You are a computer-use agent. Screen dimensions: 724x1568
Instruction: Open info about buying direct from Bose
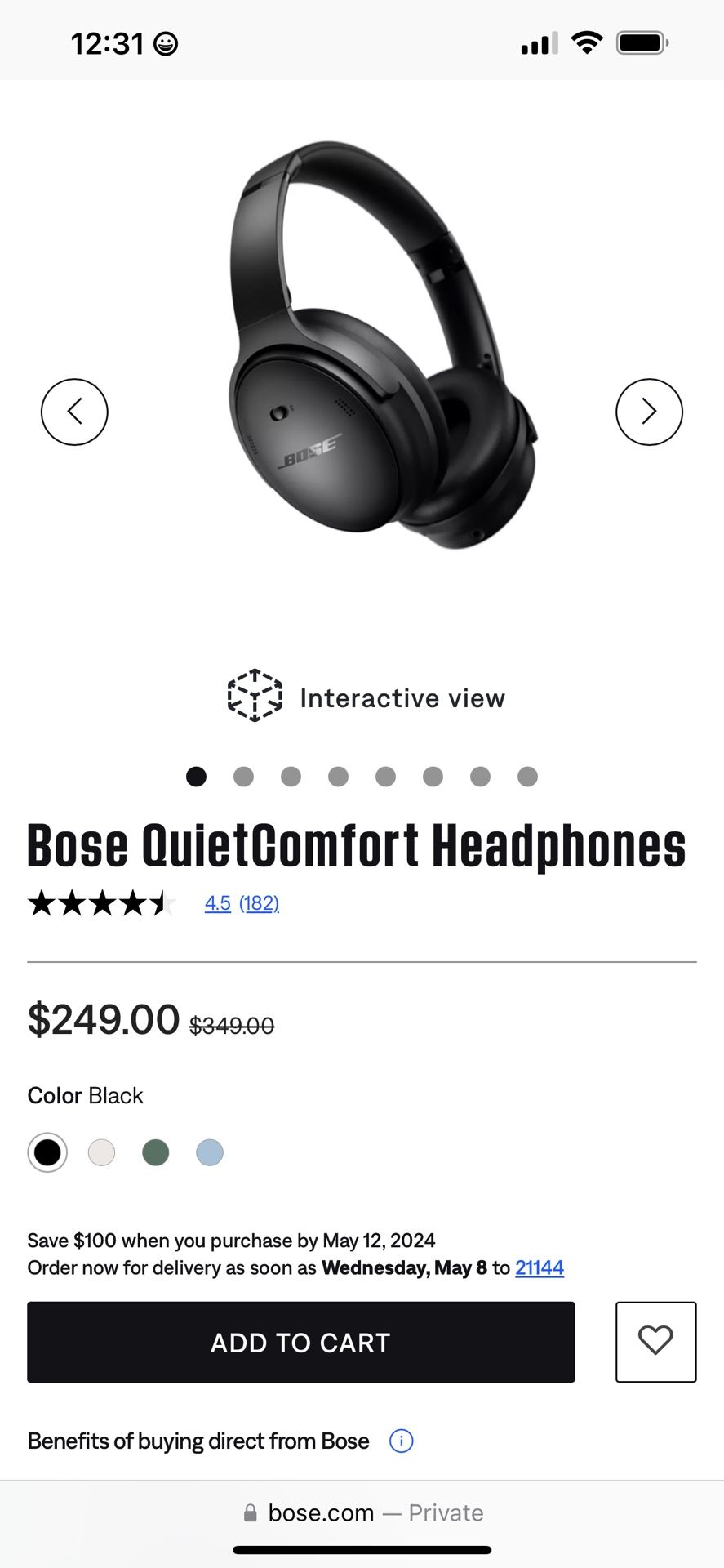pos(401,1441)
